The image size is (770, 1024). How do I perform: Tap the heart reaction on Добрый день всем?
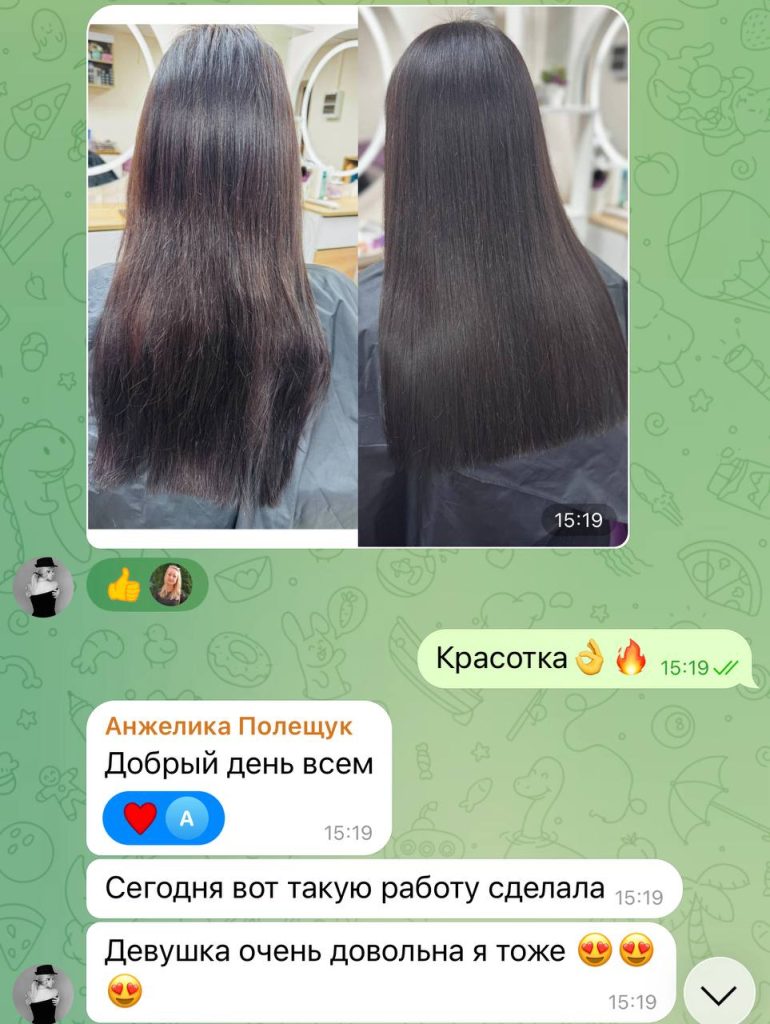(142, 818)
